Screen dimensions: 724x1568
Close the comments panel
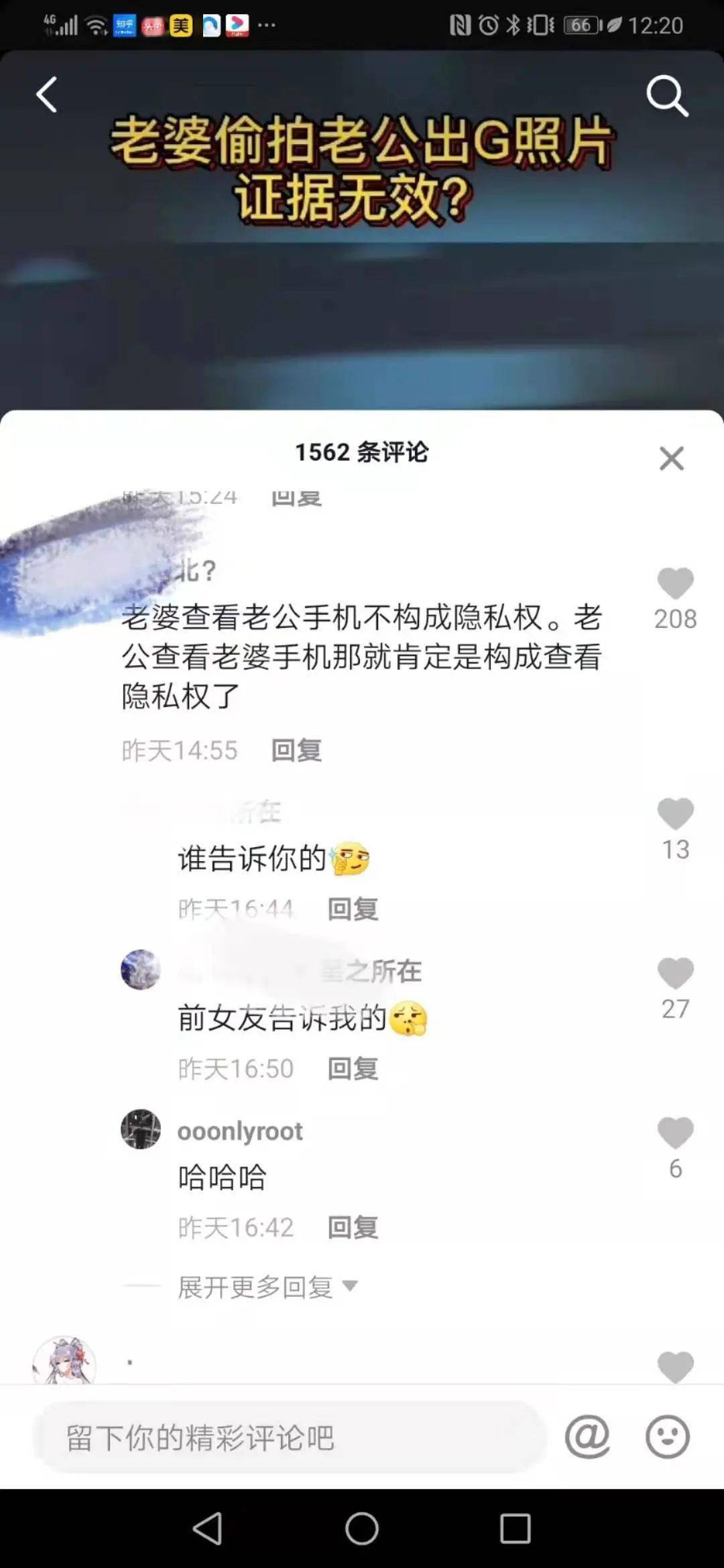pyautogui.click(x=671, y=459)
